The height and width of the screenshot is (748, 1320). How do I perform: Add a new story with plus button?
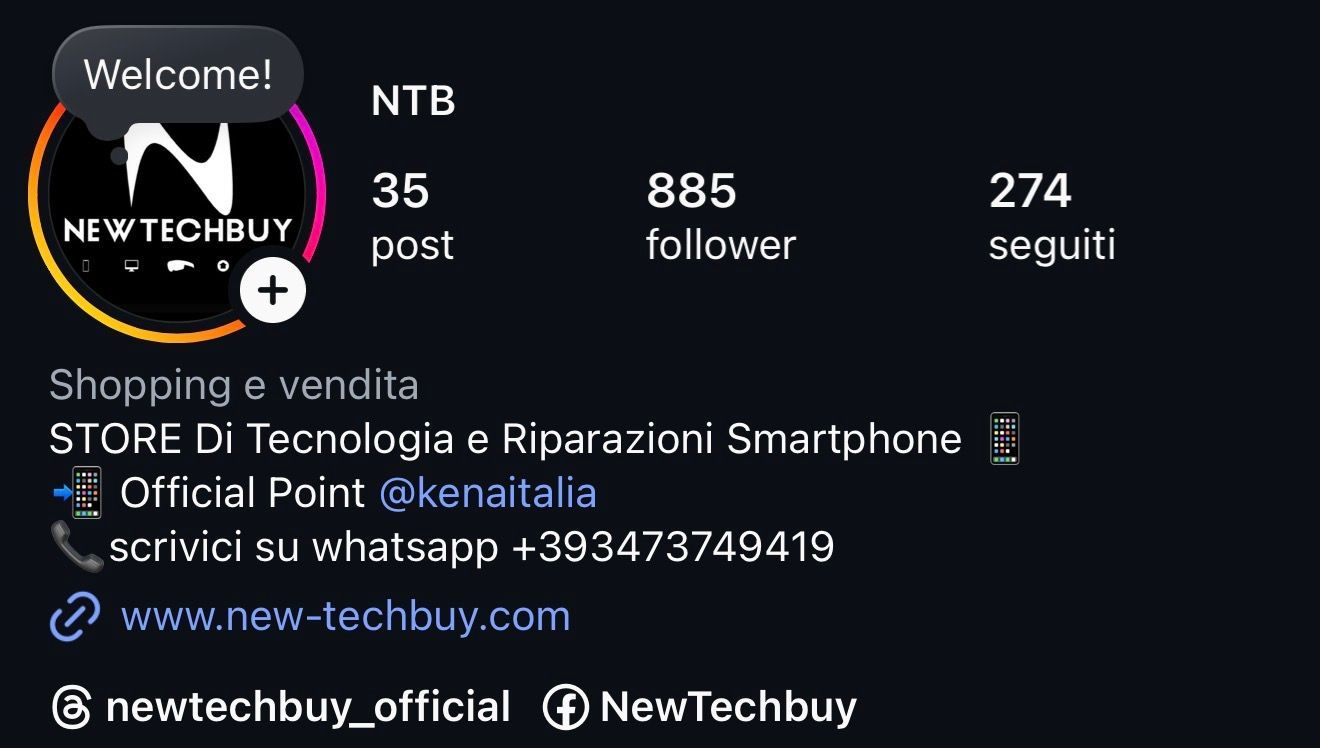coord(273,291)
